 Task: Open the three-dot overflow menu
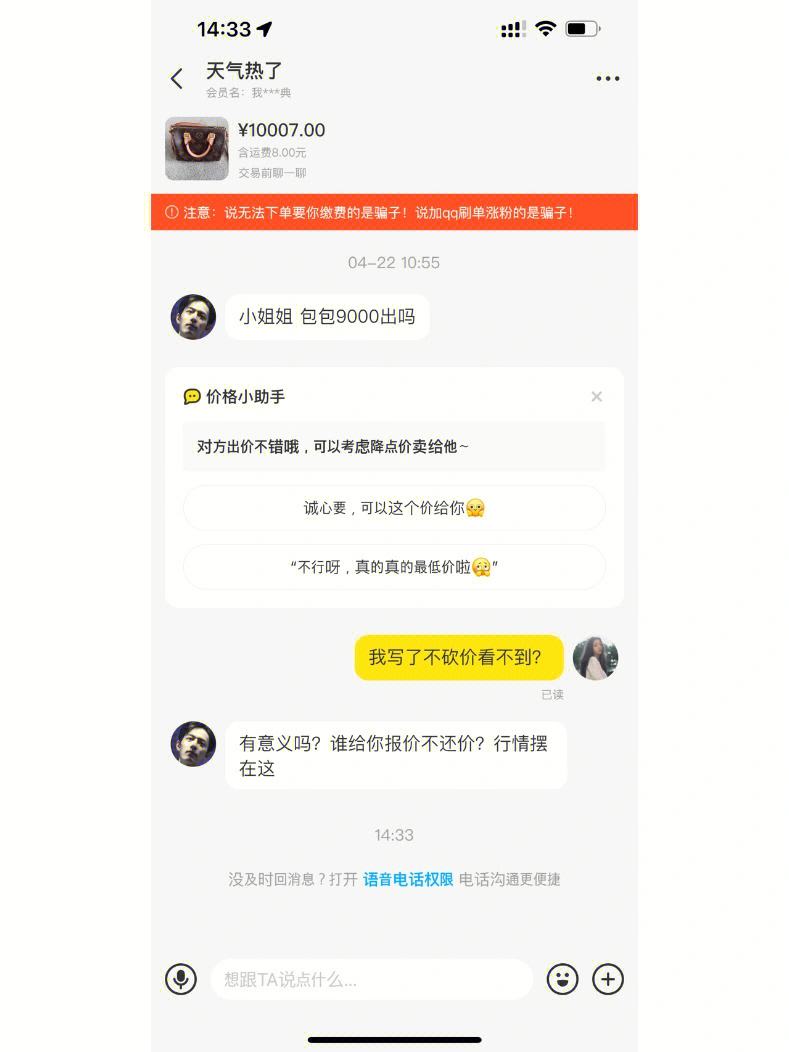(607, 79)
